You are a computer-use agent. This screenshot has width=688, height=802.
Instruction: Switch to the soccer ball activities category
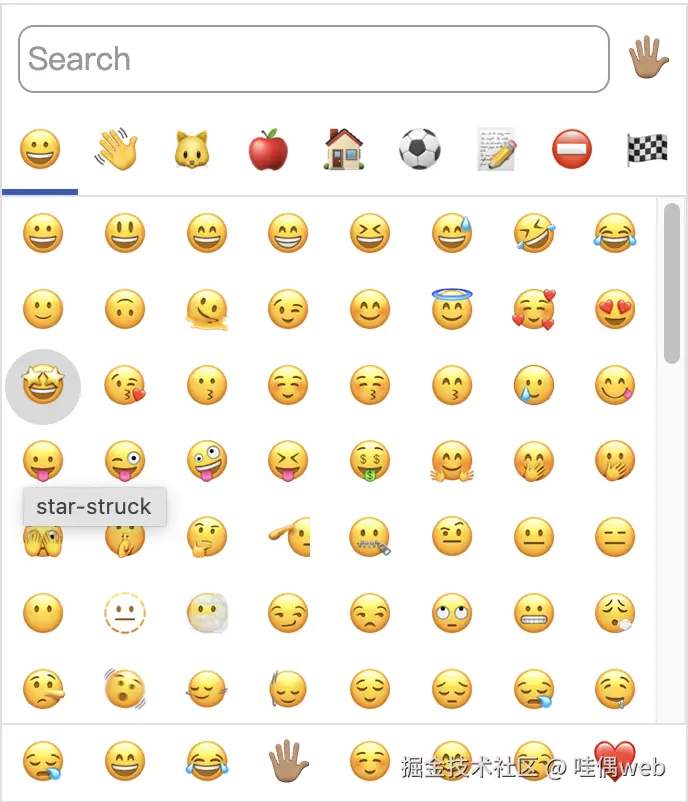420,150
